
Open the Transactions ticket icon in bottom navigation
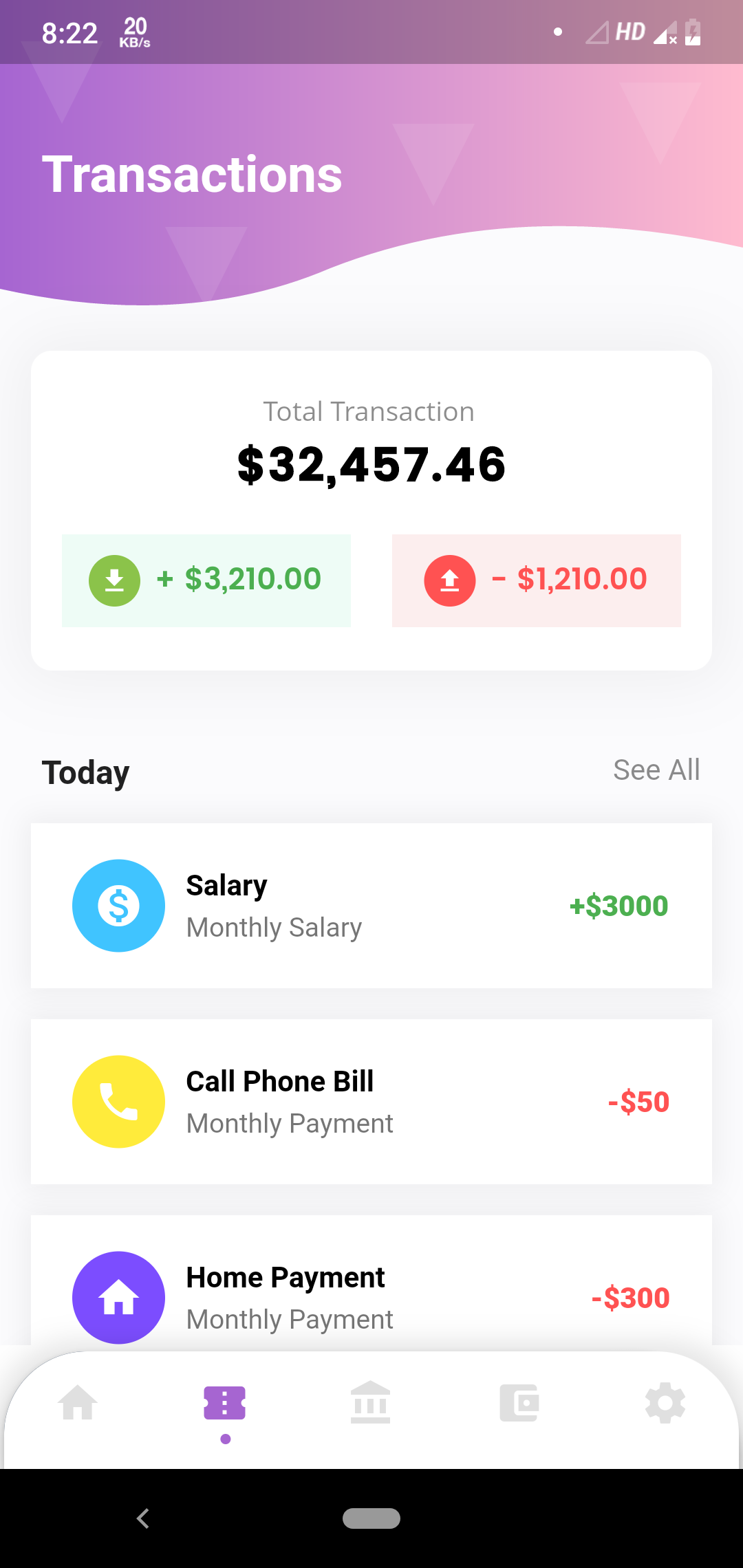tap(225, 1403)
